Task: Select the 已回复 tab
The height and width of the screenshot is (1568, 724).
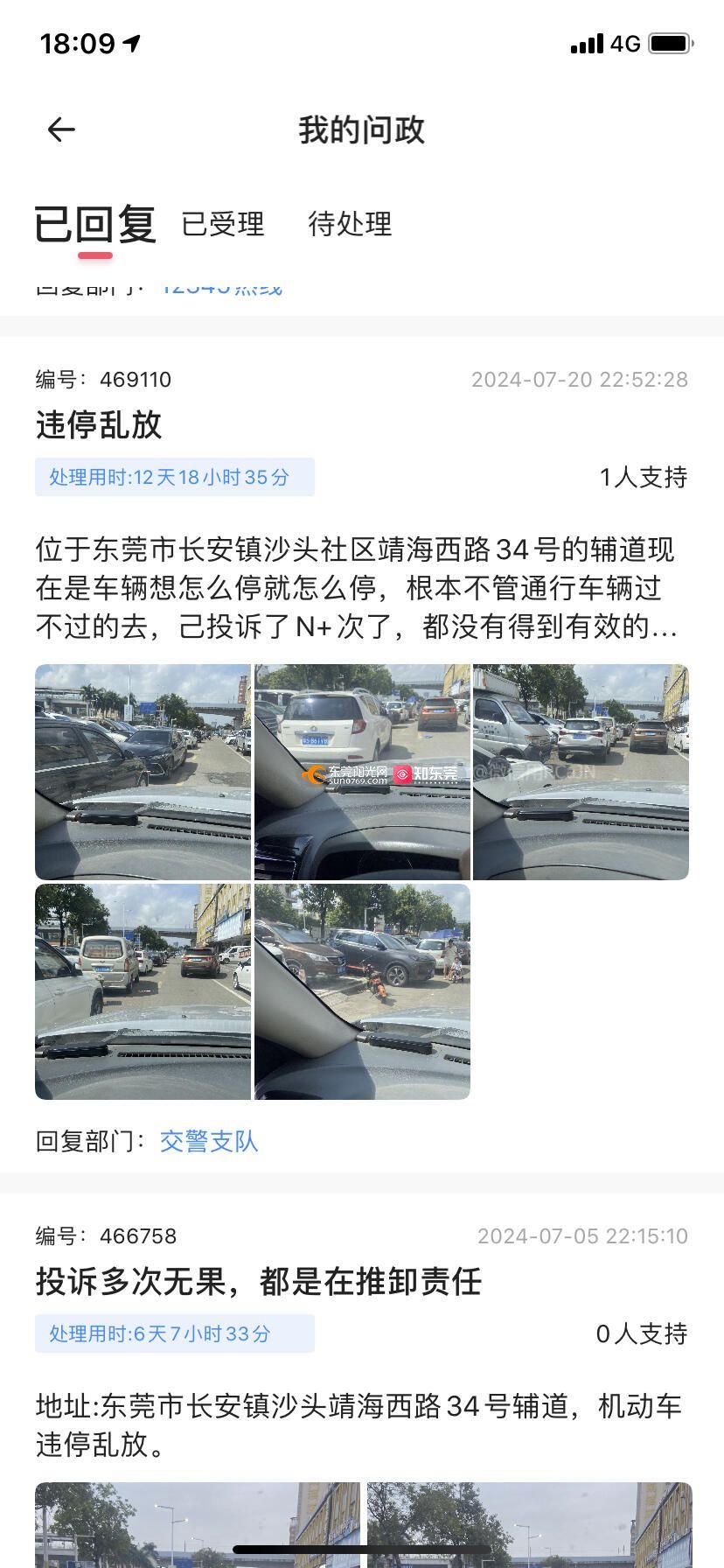Action: click(x=95, y=225)
